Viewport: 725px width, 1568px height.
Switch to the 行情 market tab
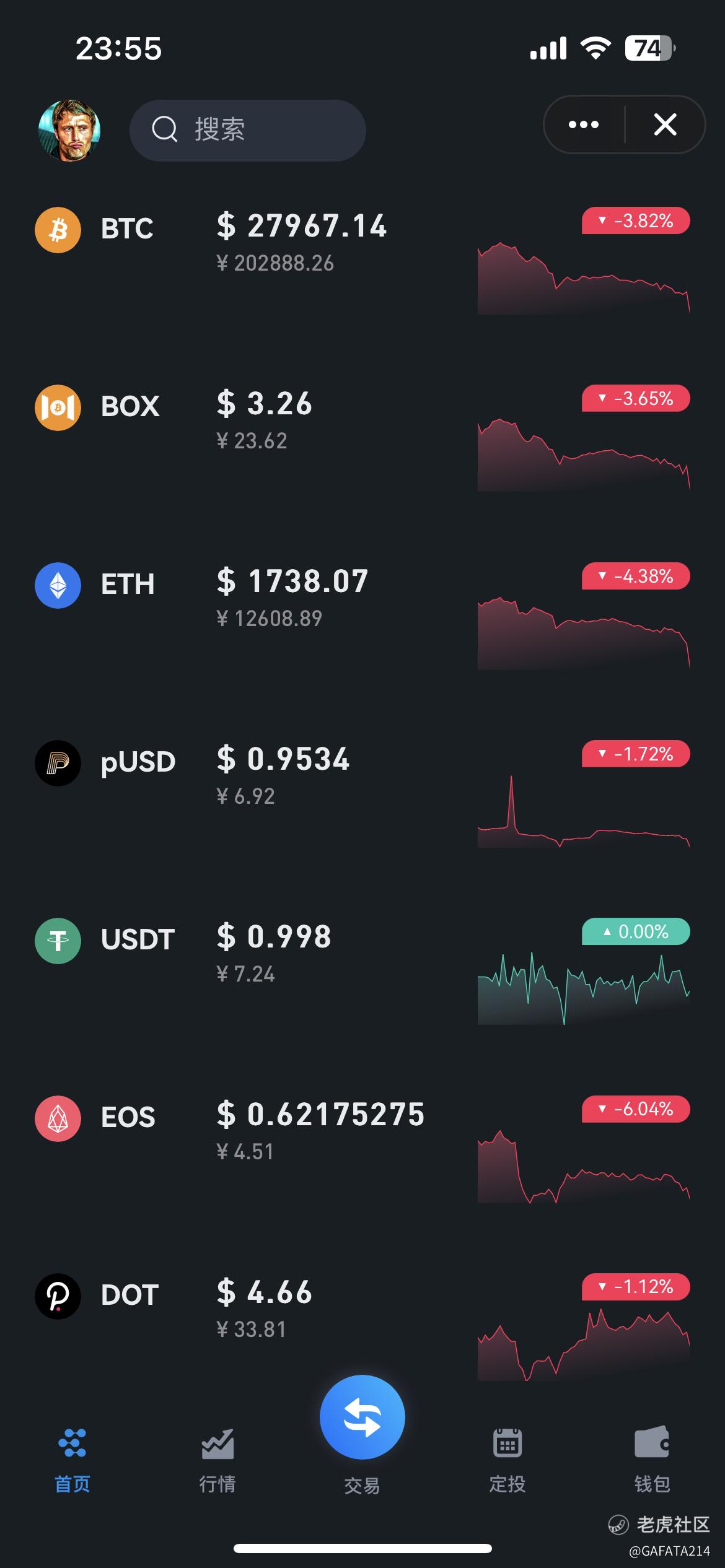217,1460
